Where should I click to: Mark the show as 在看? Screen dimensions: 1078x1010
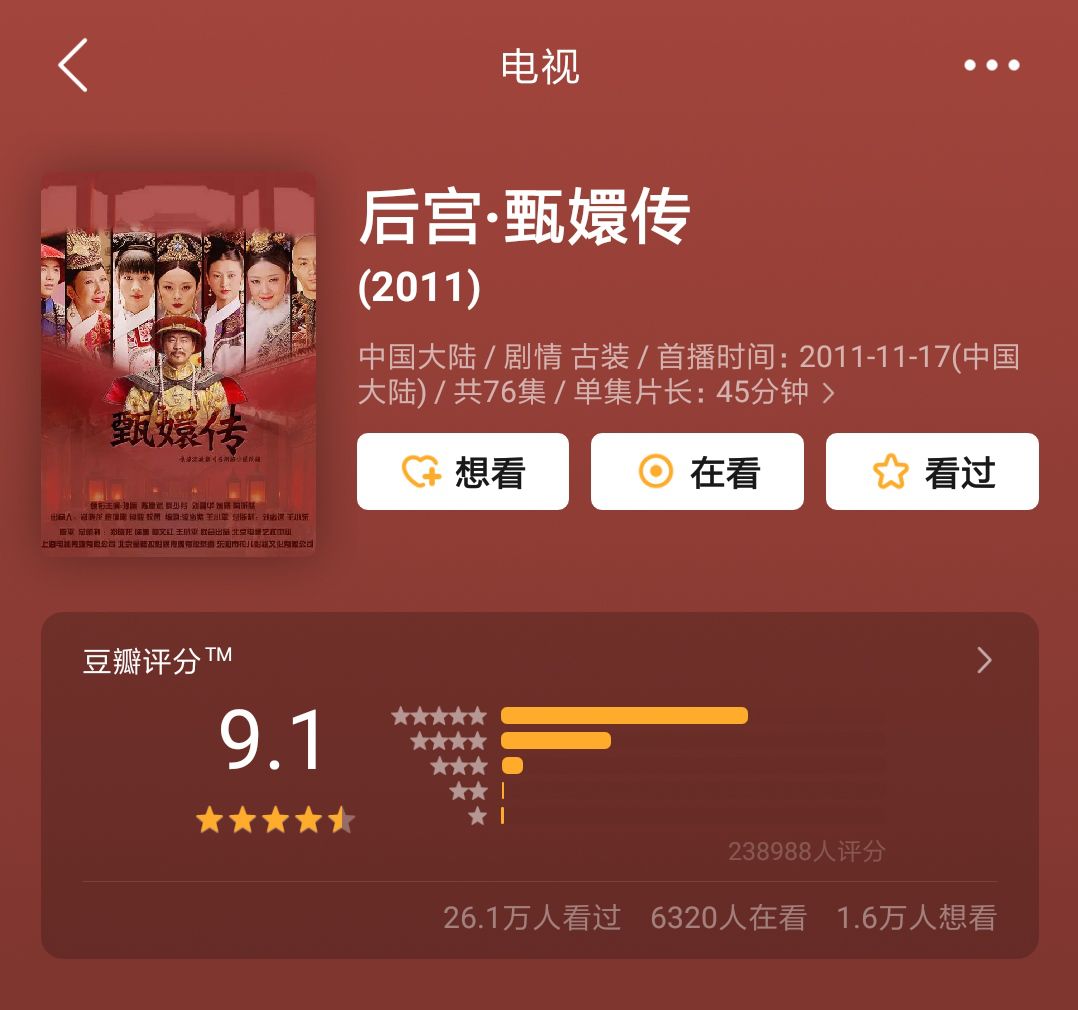pos(697,472)
